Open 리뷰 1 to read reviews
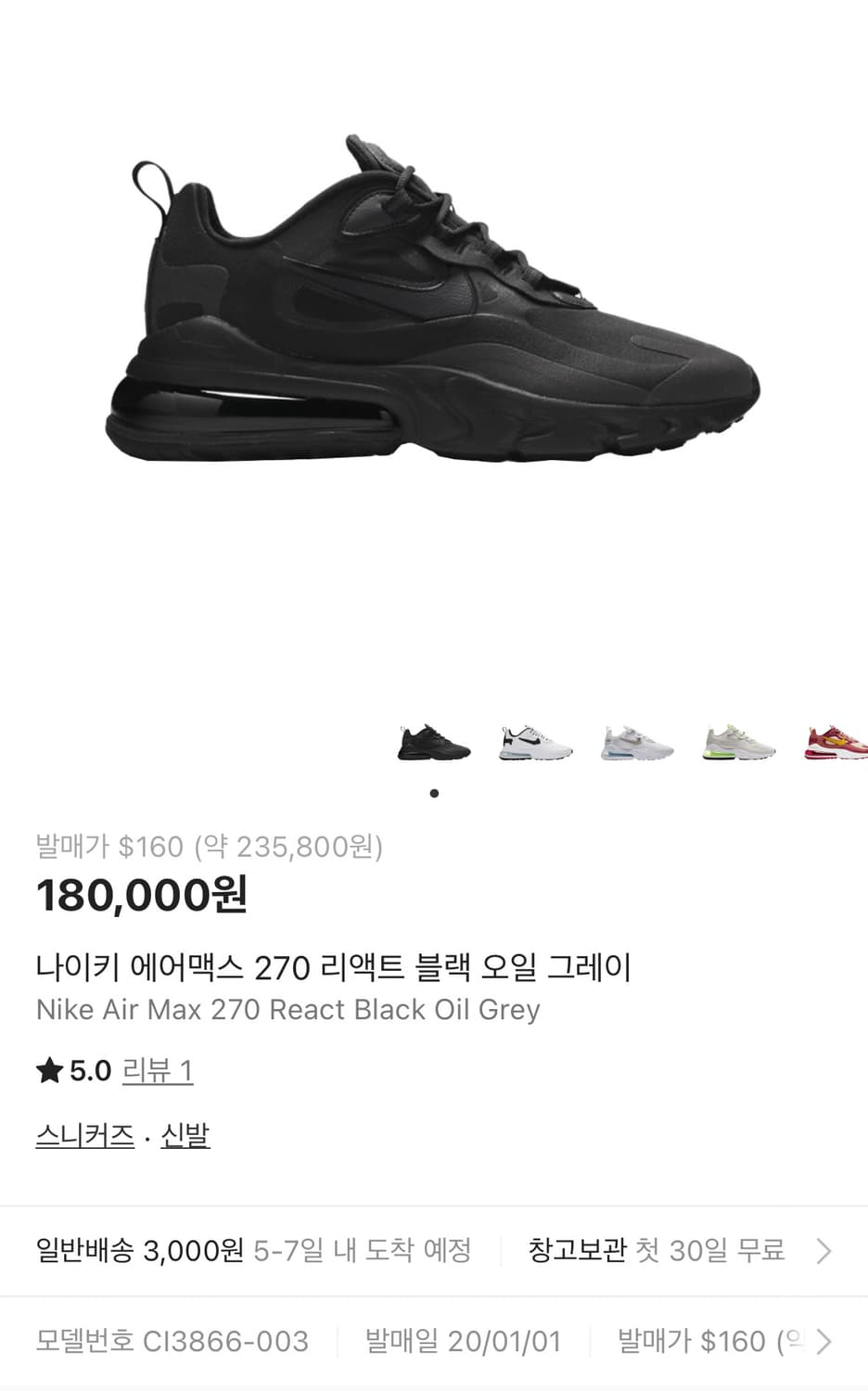Screen dimensions: 868x1391 (157, 1069)
